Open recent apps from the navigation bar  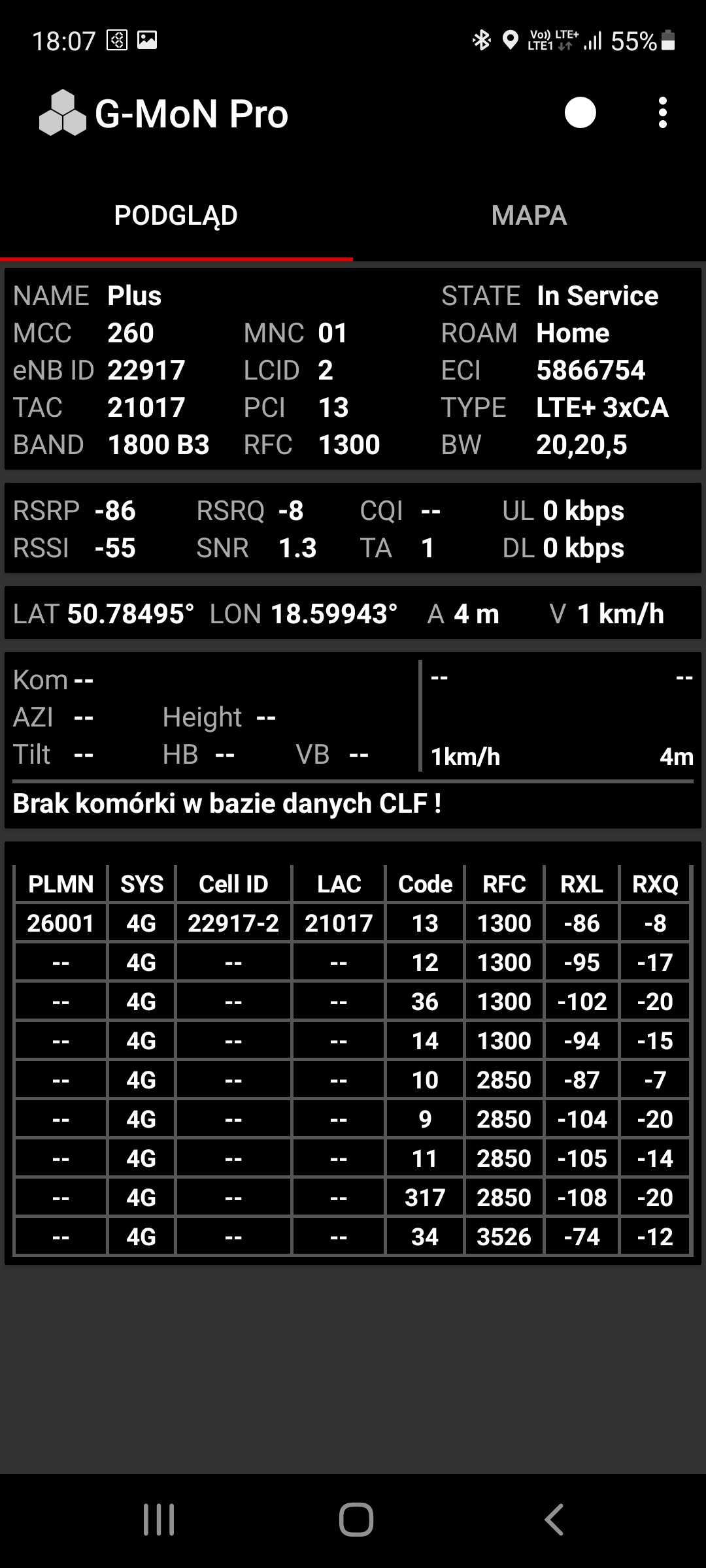coord(159,1519)
